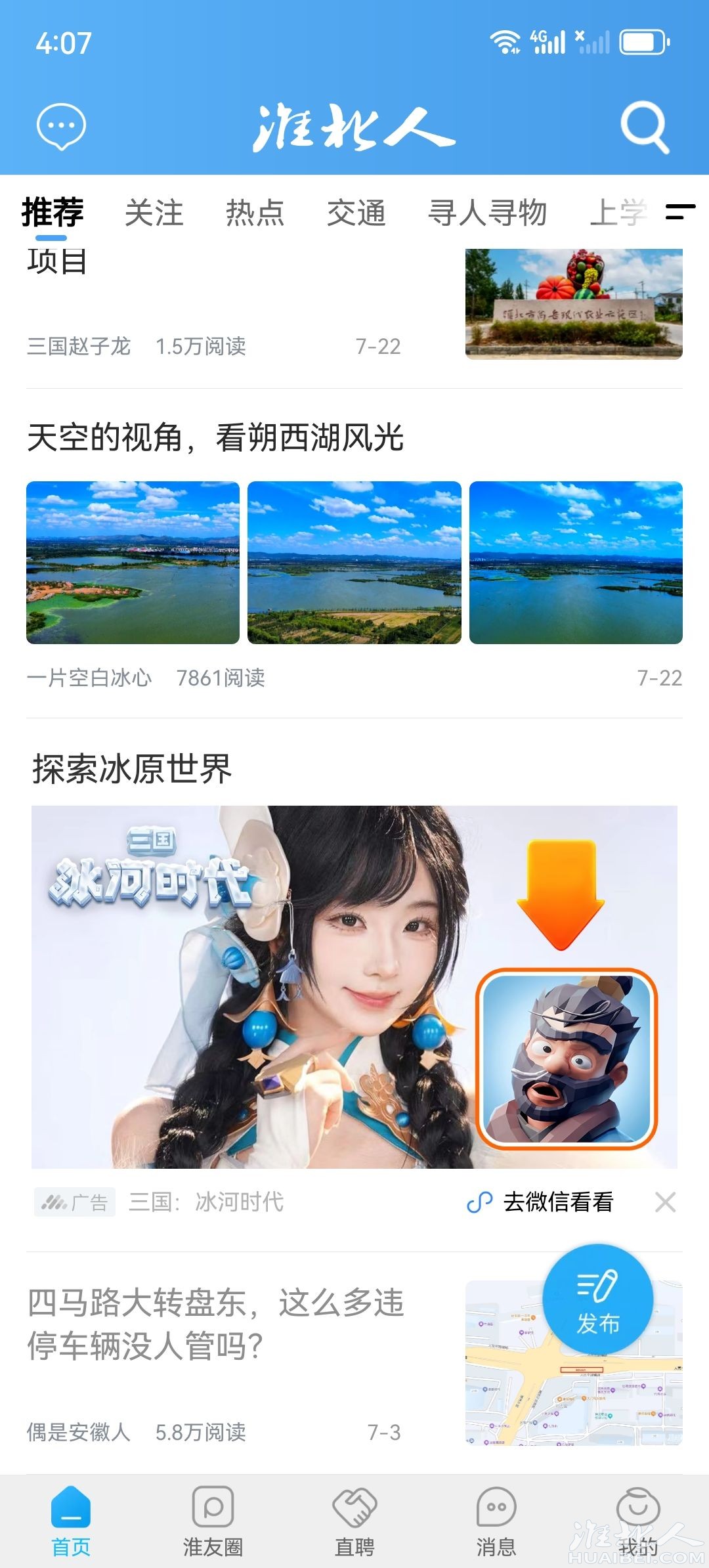Dismiss the 三国：冰河时代 ad

[x=665, y=1202]
